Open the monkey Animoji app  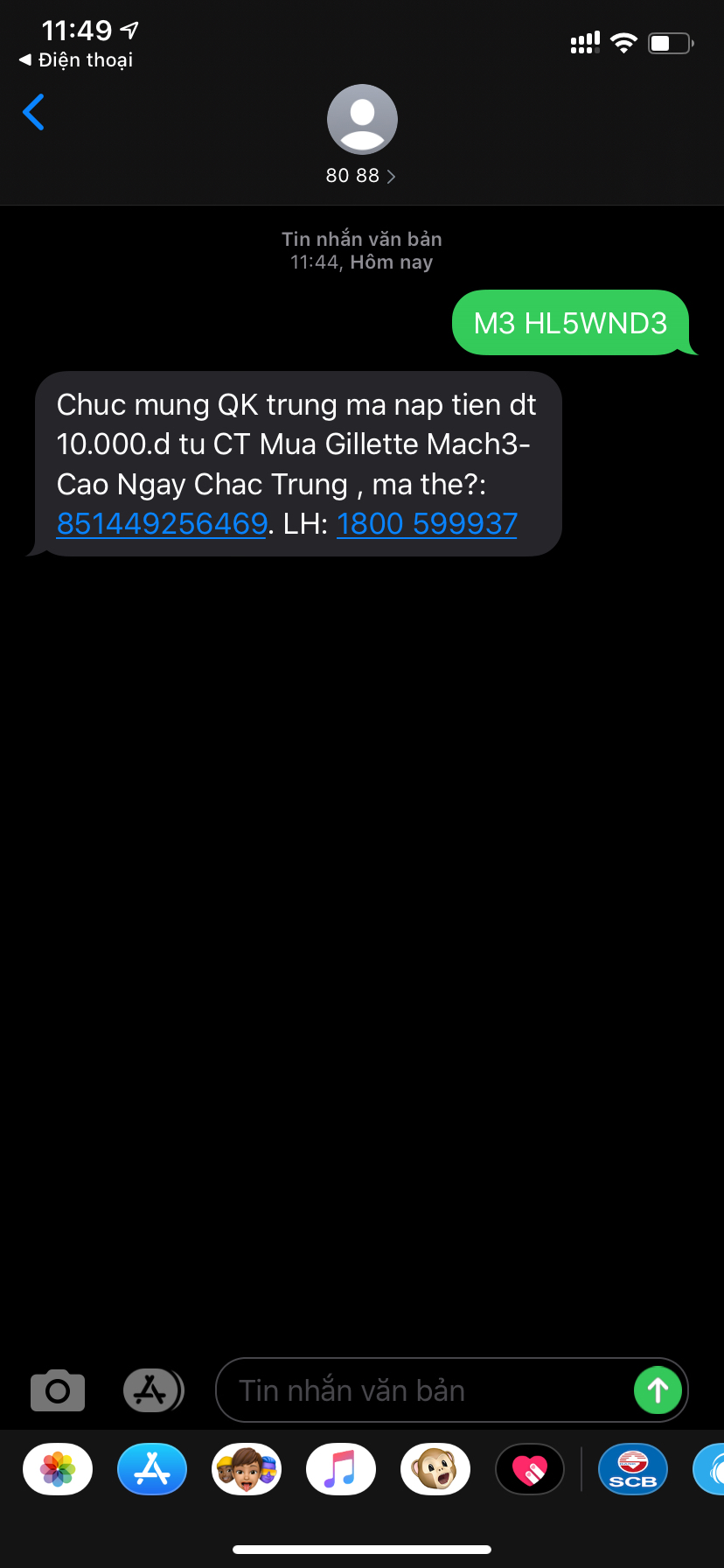(x=435, y=1469)
